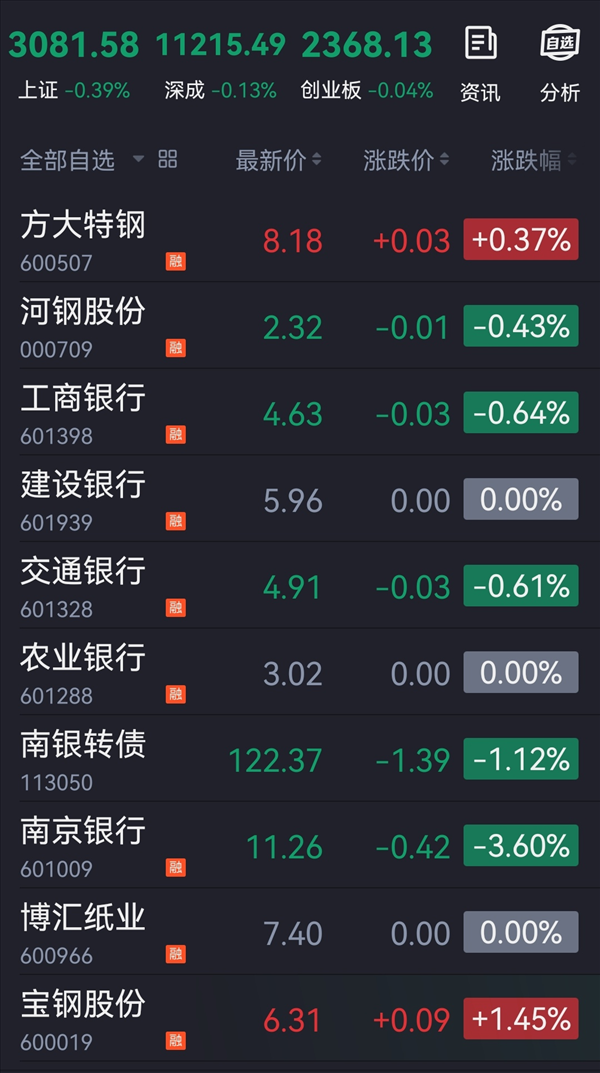Image resolution: width=600 pixels, height=1073 pixels.
Task: View the 博汇纸业 quote page
Action: [300, 931]
